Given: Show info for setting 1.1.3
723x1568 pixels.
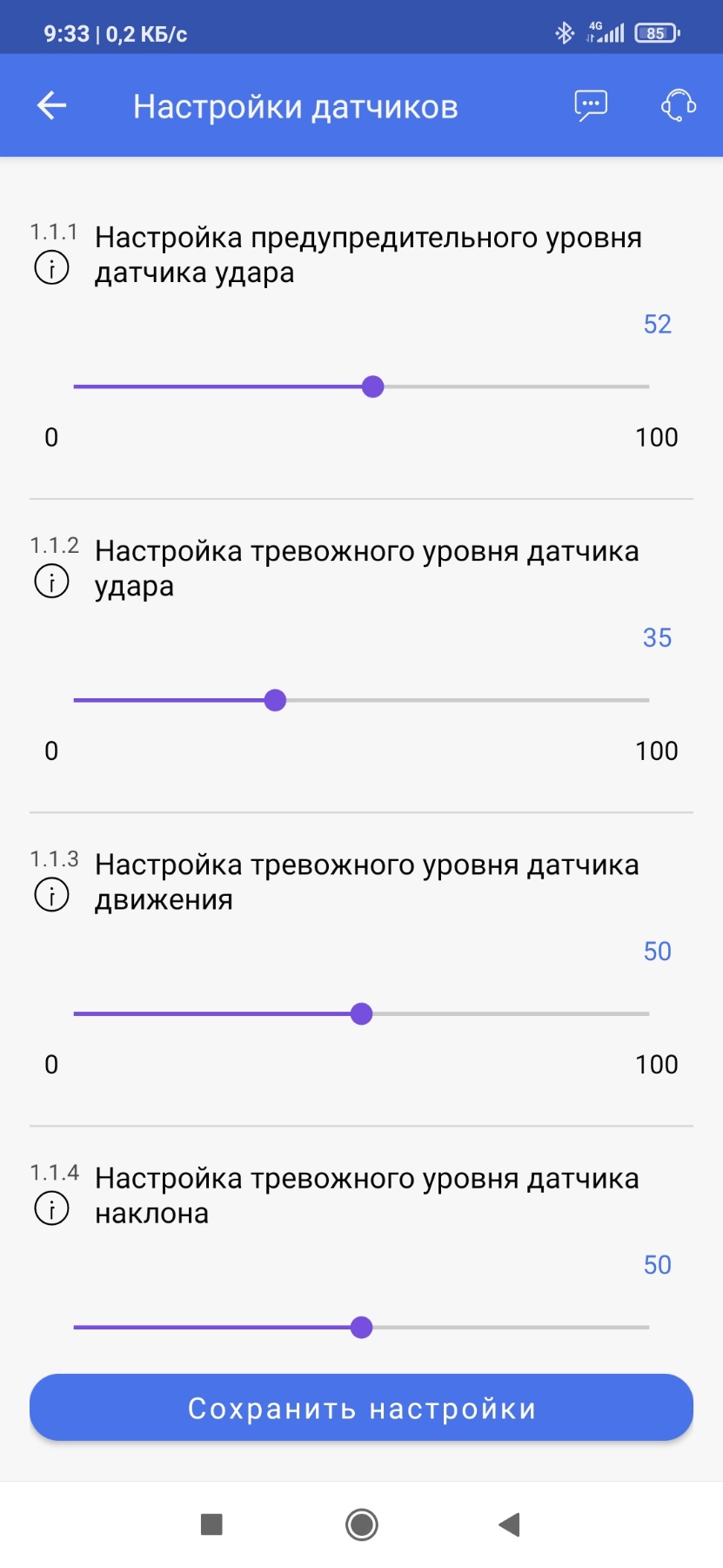Looking at the screenshot, I should (51, 894).
